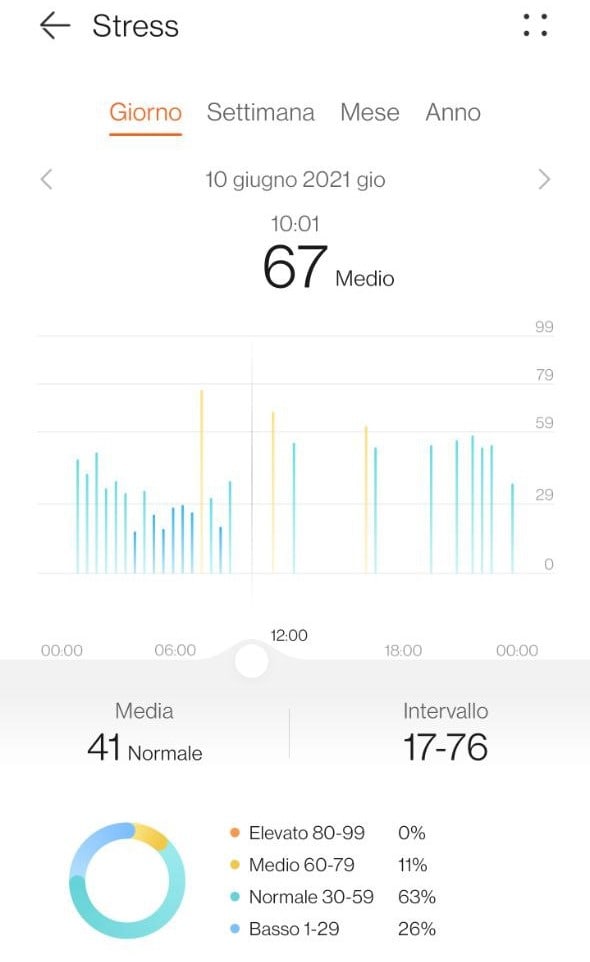Select the Giorno tab
The width and height of the screenshot is (590, 962).
tap(145, 113)
